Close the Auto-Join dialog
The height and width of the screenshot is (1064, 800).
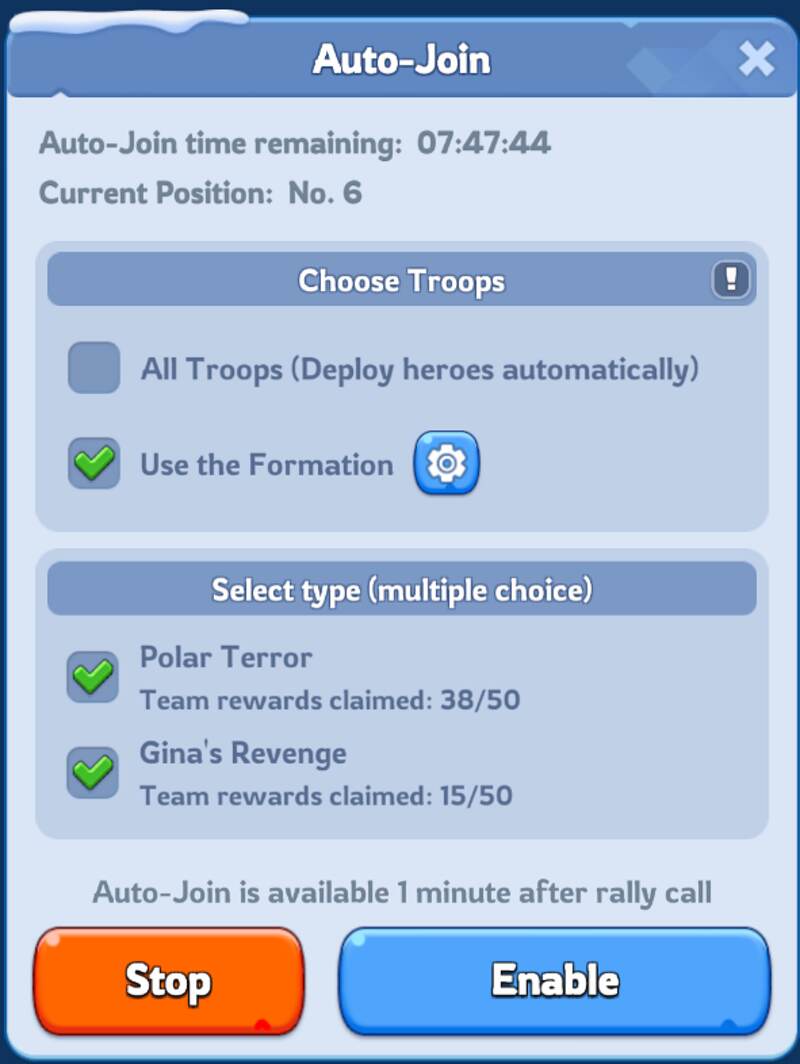[x=756, y=60]
